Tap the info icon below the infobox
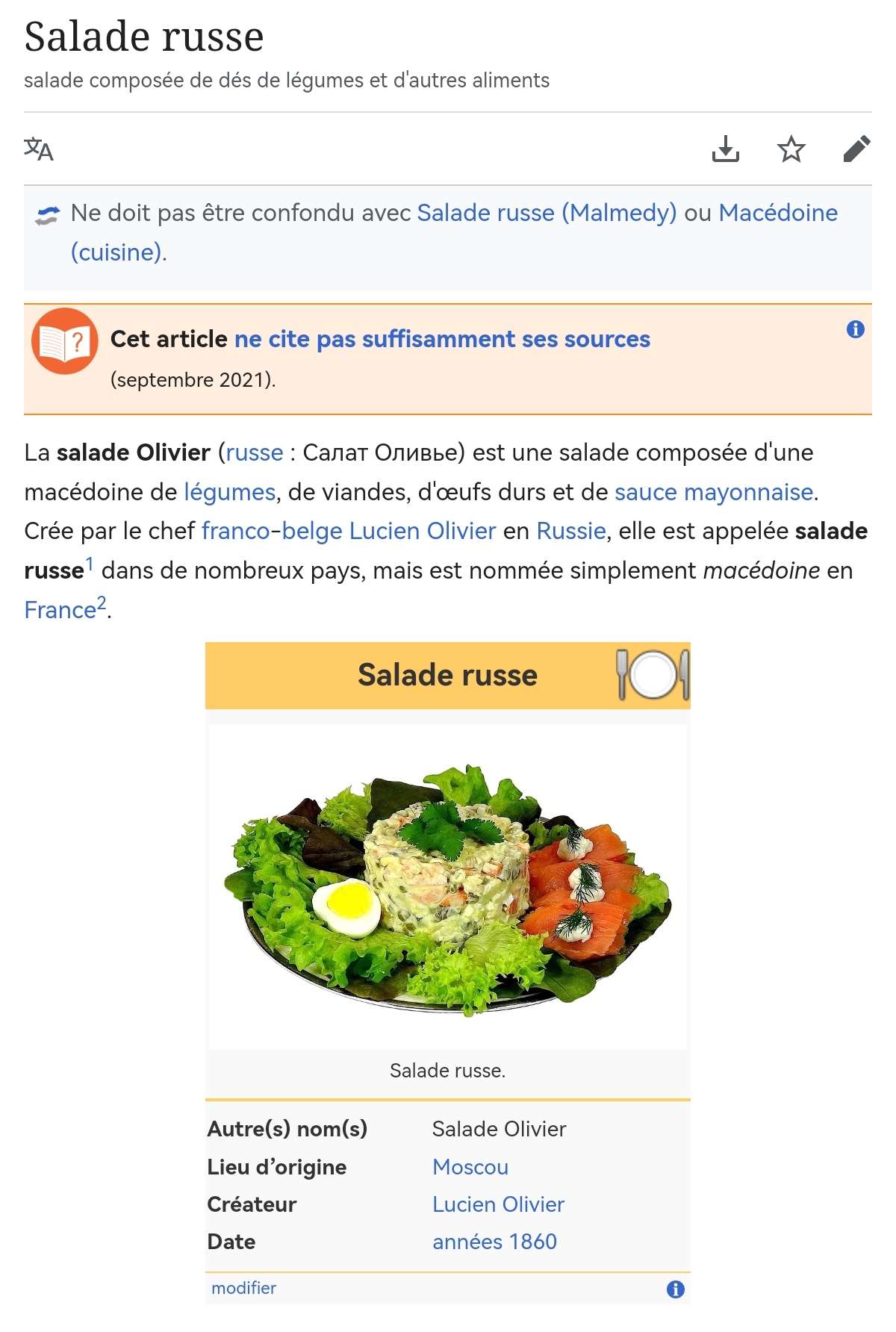Image resolution: width=896 pixels, height=1332 pixels. coord(676,1289)
